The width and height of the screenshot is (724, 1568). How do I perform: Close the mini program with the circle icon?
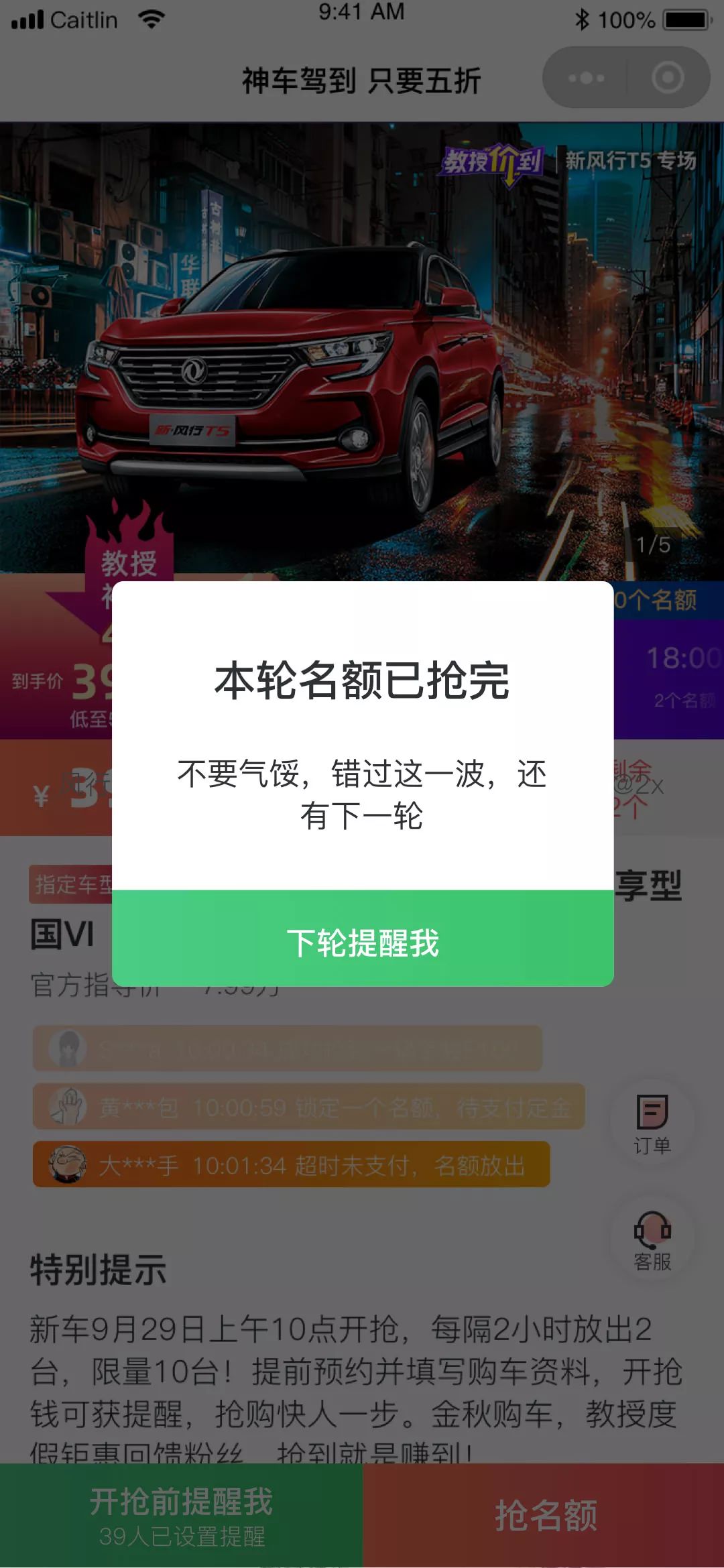668,78
